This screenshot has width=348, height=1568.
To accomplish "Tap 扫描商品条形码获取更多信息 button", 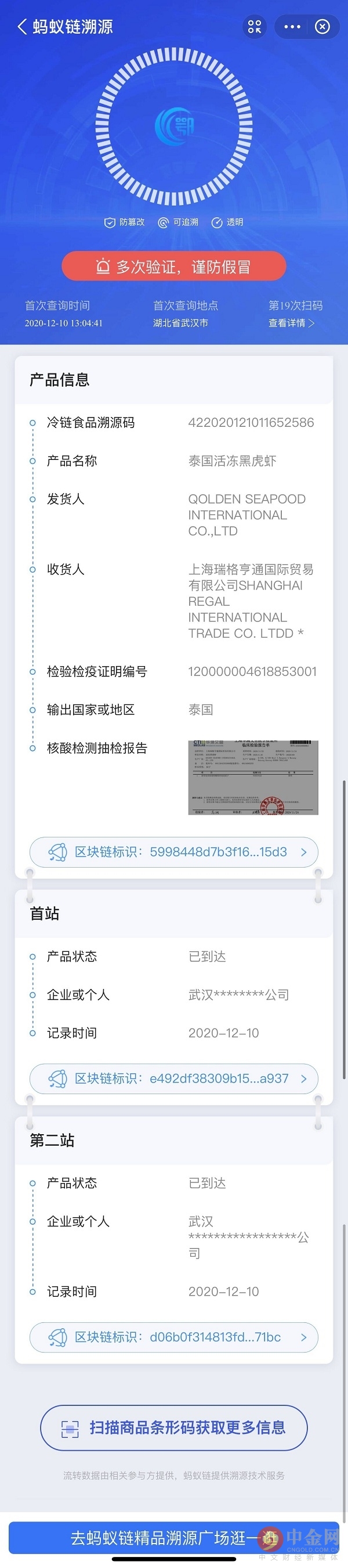I will [174, 1427].
